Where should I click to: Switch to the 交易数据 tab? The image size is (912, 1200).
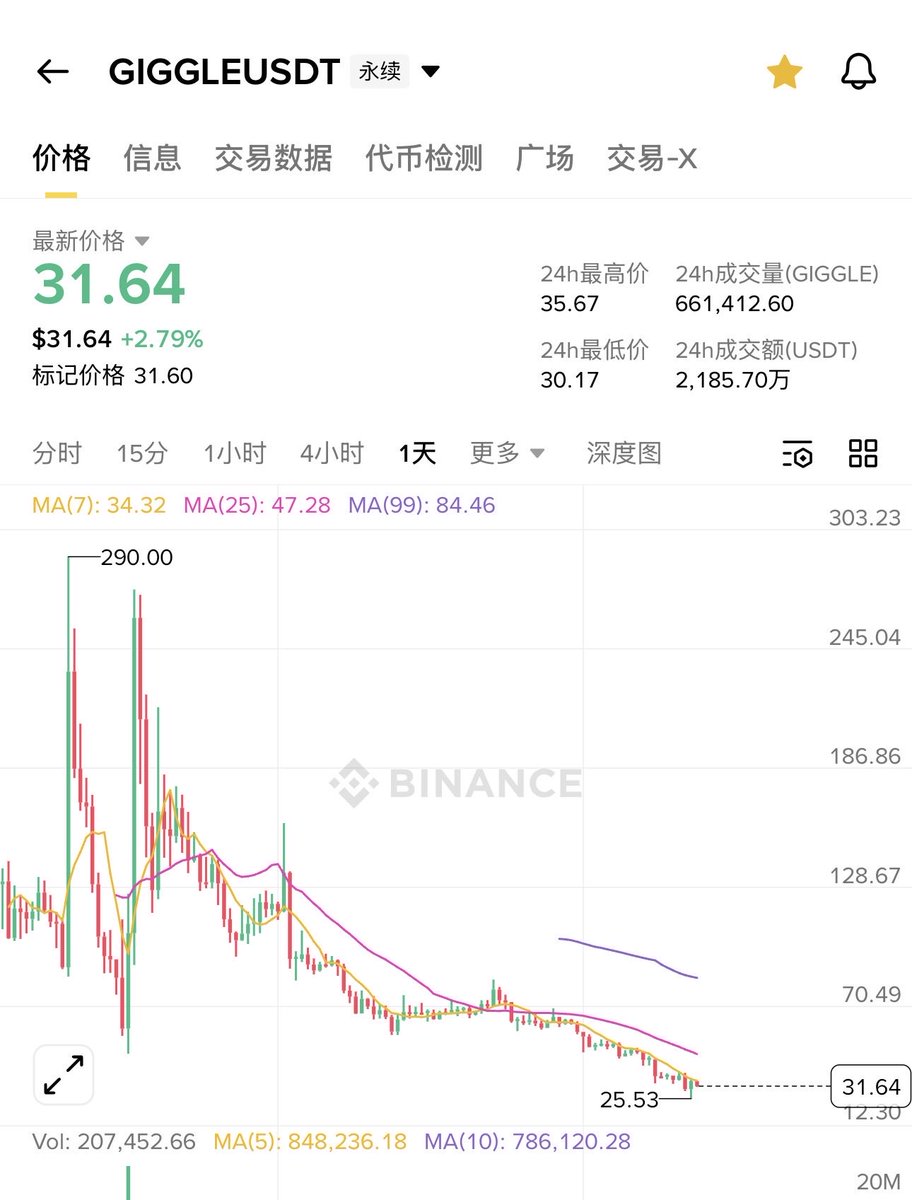coord(273,158)
